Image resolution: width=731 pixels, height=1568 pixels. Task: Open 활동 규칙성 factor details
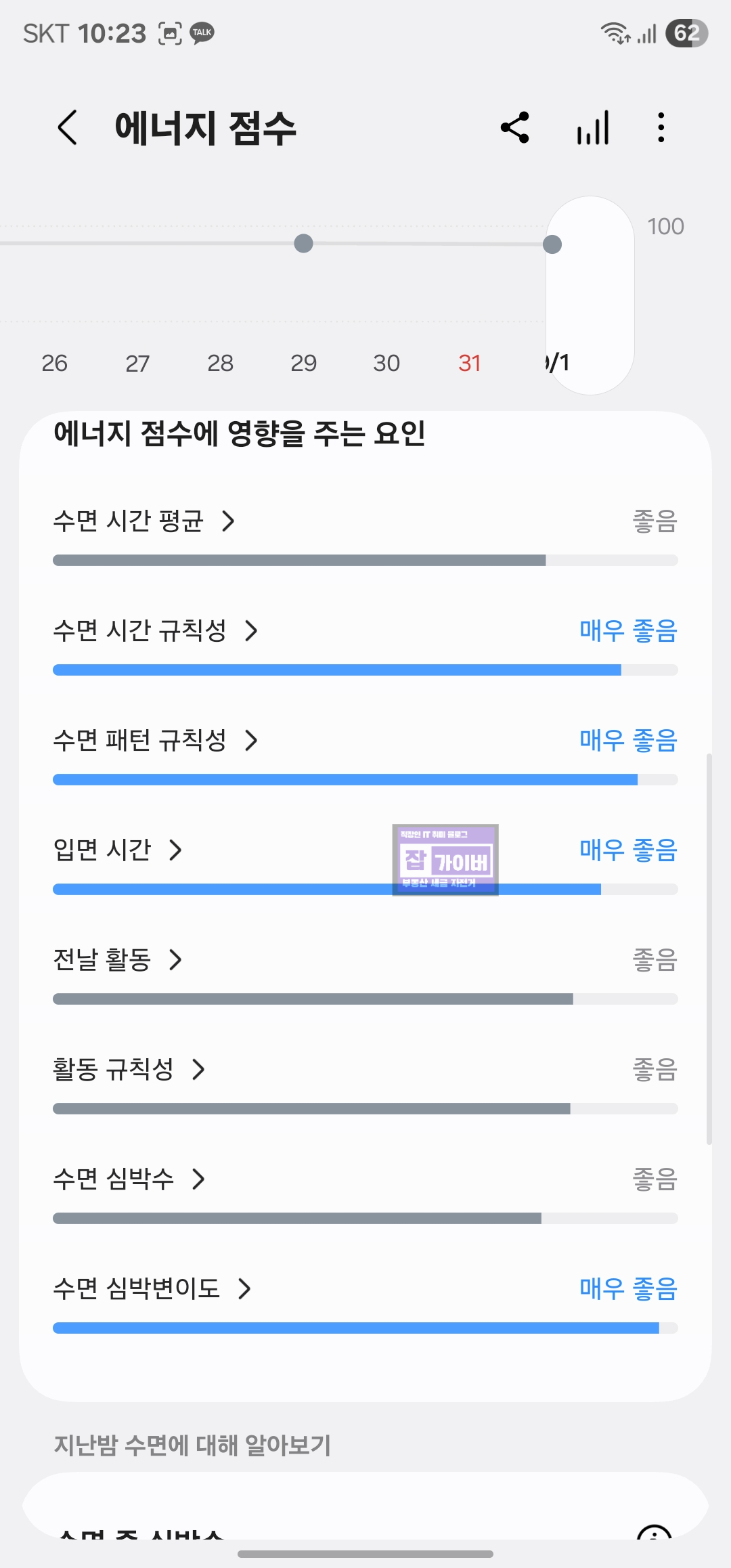tap(200, 1070)
